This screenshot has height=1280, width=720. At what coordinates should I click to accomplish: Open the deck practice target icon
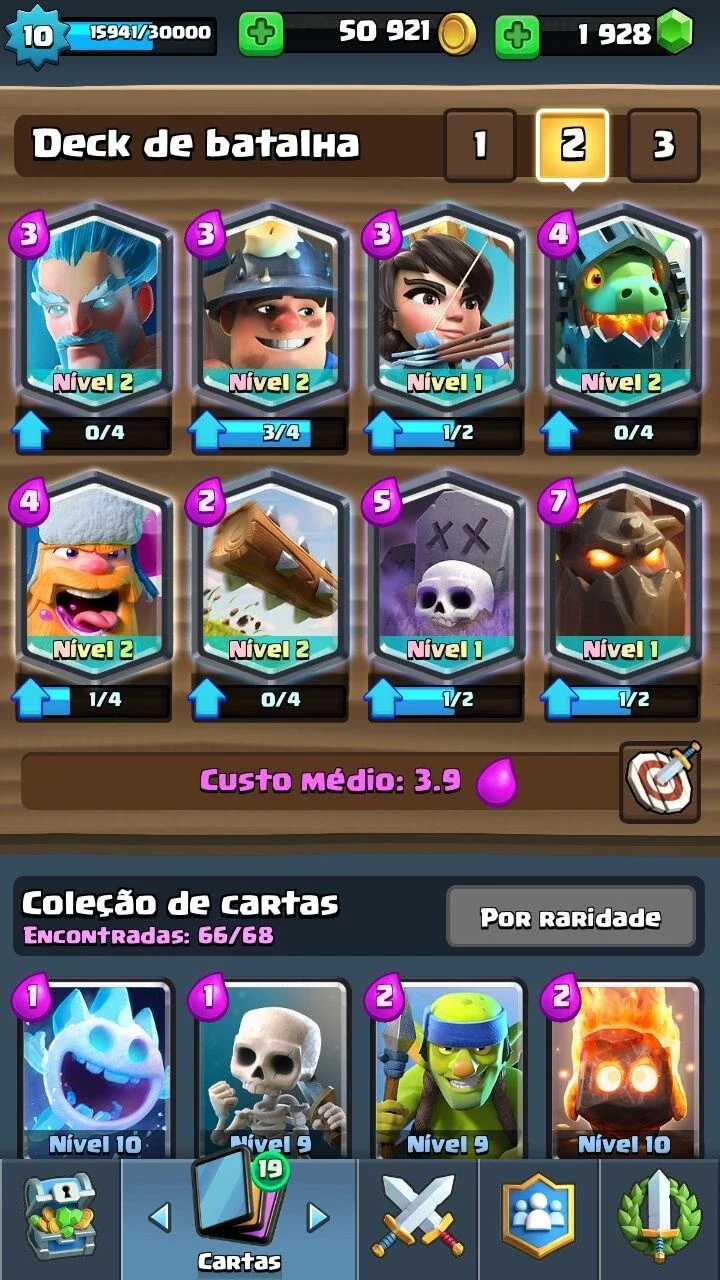coord(660,781)
